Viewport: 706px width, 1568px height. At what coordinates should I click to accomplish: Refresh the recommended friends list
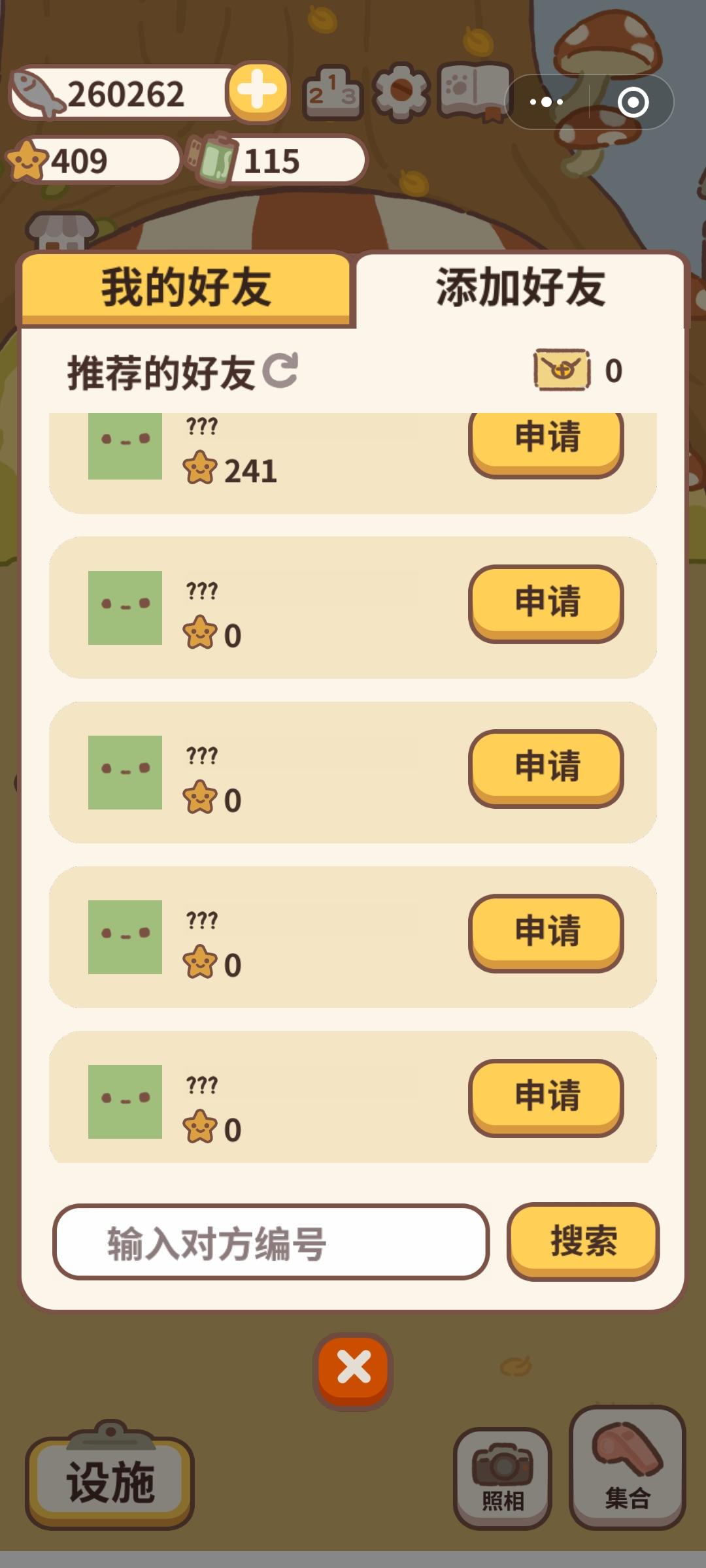(280, 370)
